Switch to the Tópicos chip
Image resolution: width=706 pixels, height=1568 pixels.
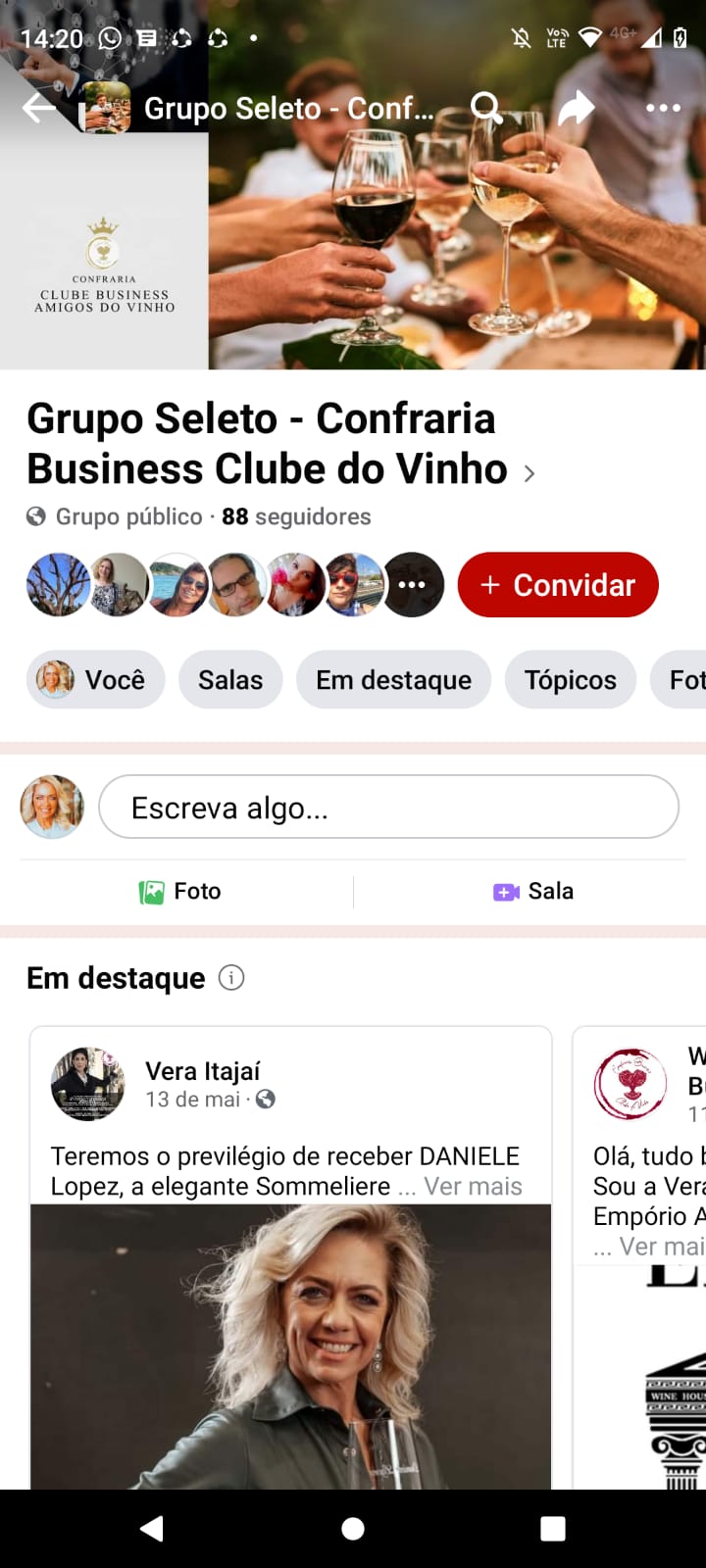[570, 679]
